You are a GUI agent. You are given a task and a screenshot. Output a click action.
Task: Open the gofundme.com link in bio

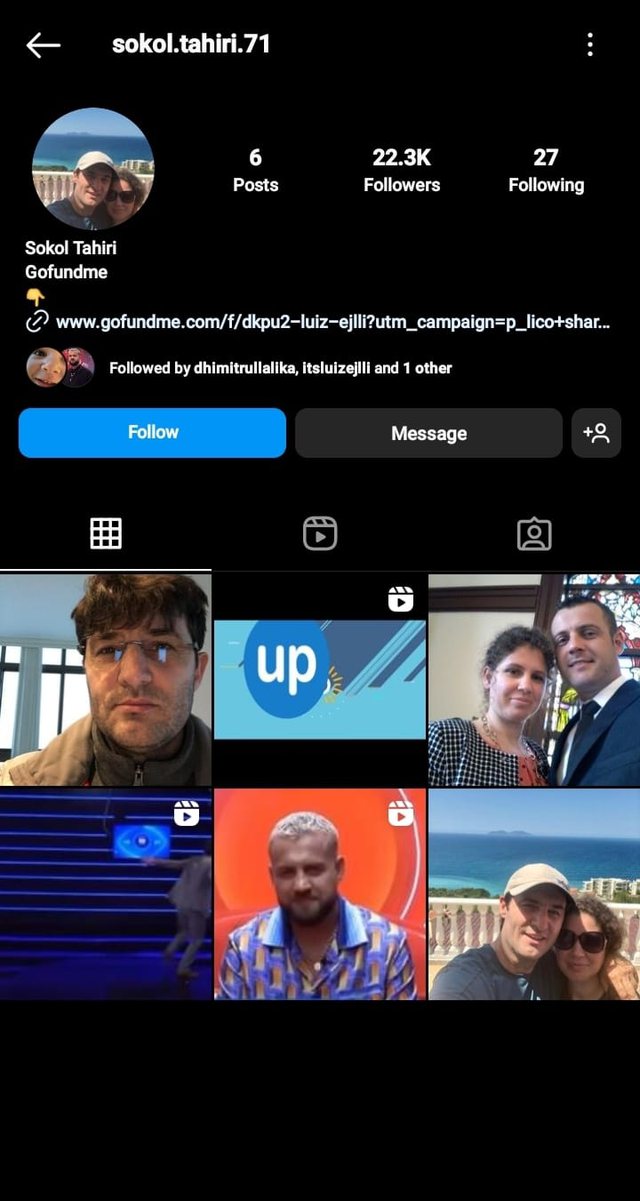pyautogui.click(x=332, y=322)
